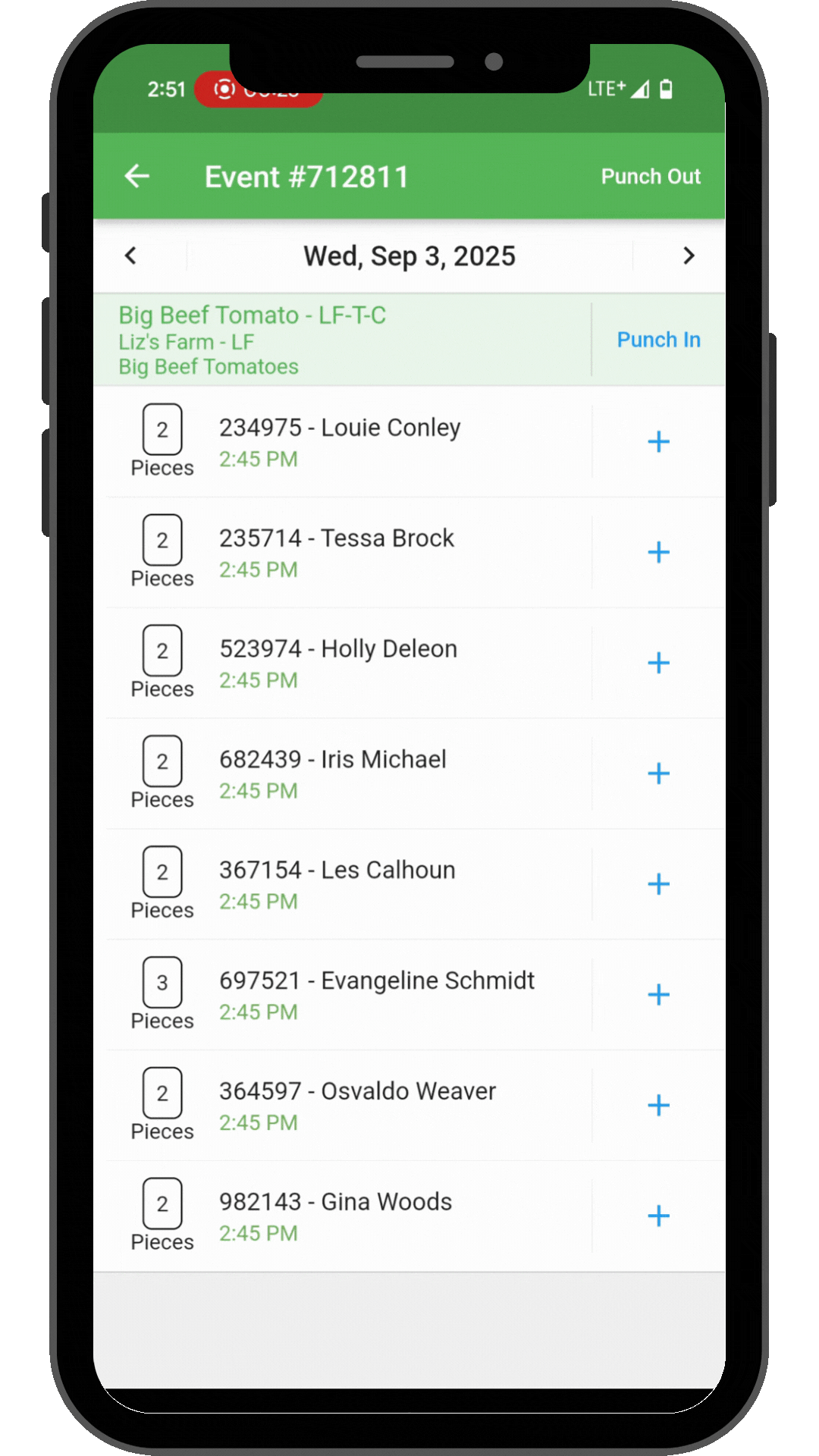Tap Punch Out in the app bar

point(651,177)
